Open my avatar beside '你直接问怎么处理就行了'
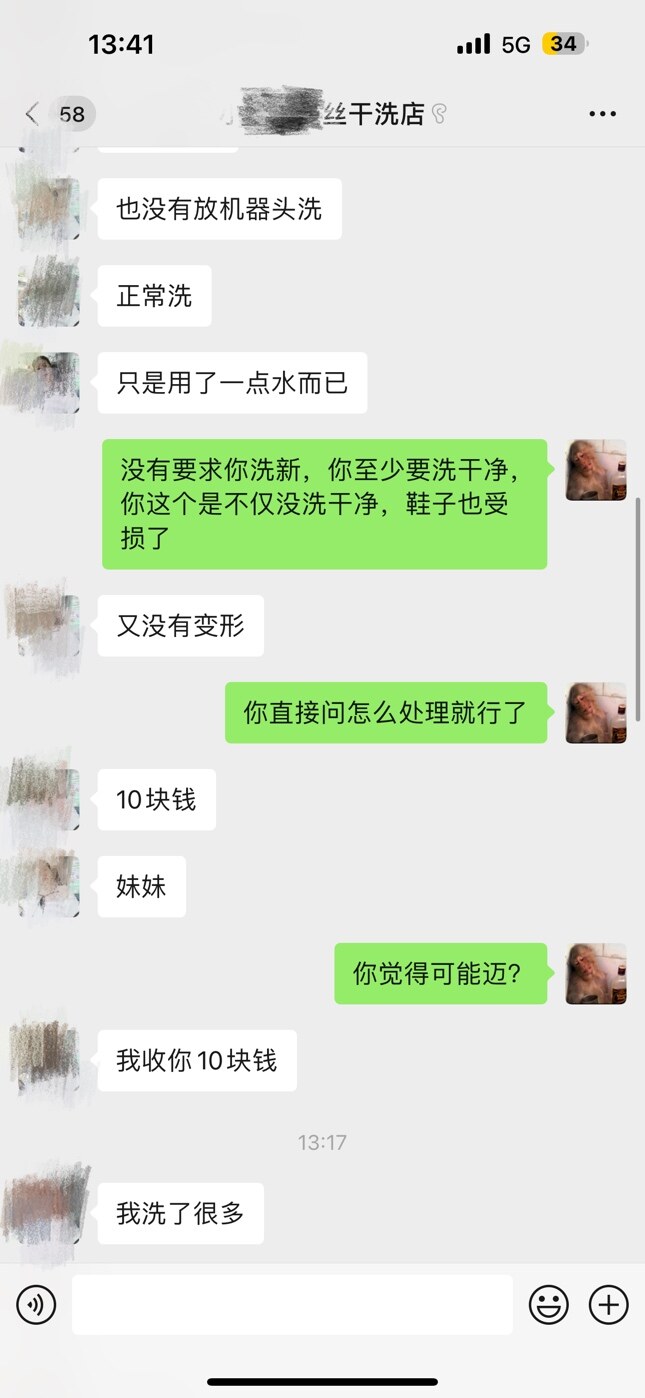Viewport: 645px width, 1398px height. [x=596, y=713]
